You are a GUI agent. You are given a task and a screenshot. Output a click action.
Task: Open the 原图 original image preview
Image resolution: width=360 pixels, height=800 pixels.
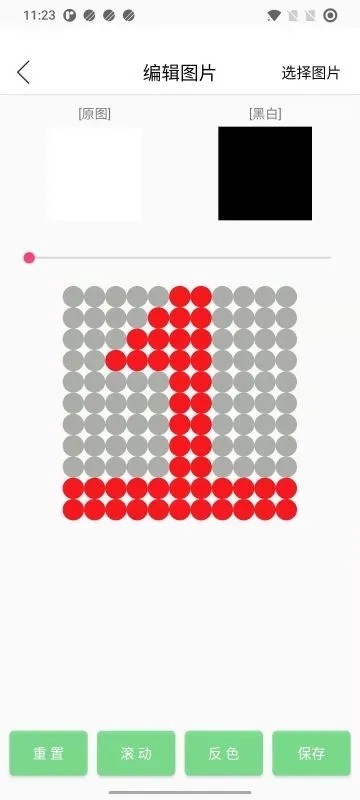click(95, 174)
